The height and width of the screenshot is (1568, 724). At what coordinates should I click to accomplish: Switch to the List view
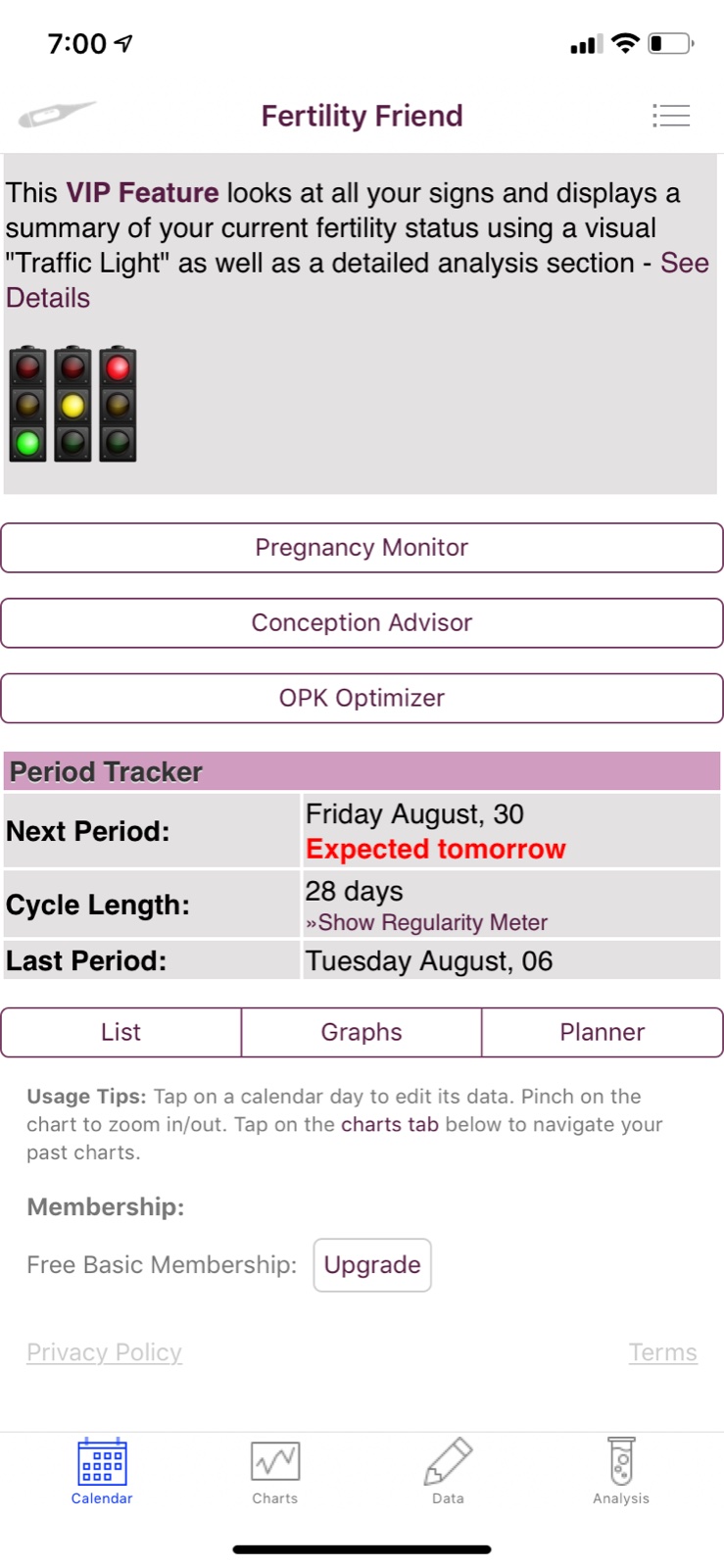click(121, 1032)
